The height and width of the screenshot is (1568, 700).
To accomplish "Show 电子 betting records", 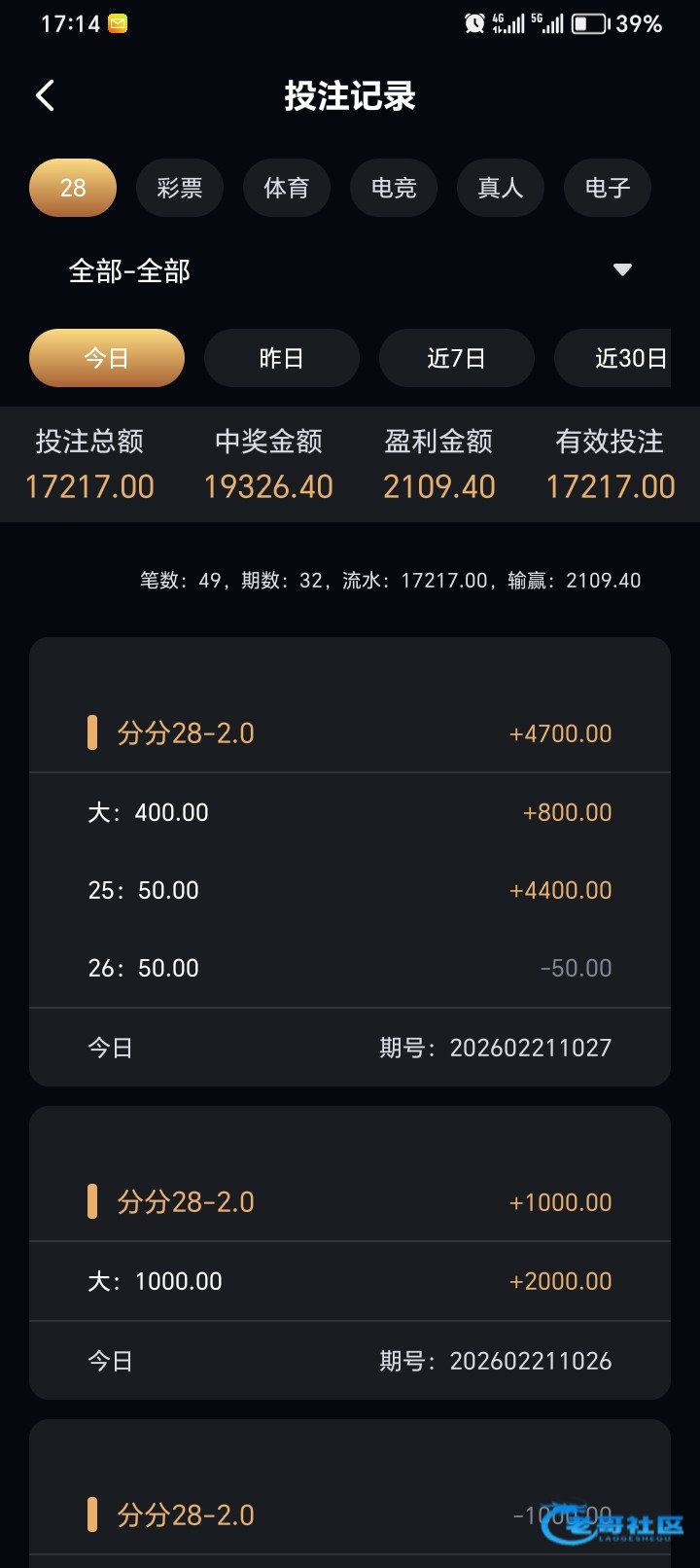I will point(608,188).
